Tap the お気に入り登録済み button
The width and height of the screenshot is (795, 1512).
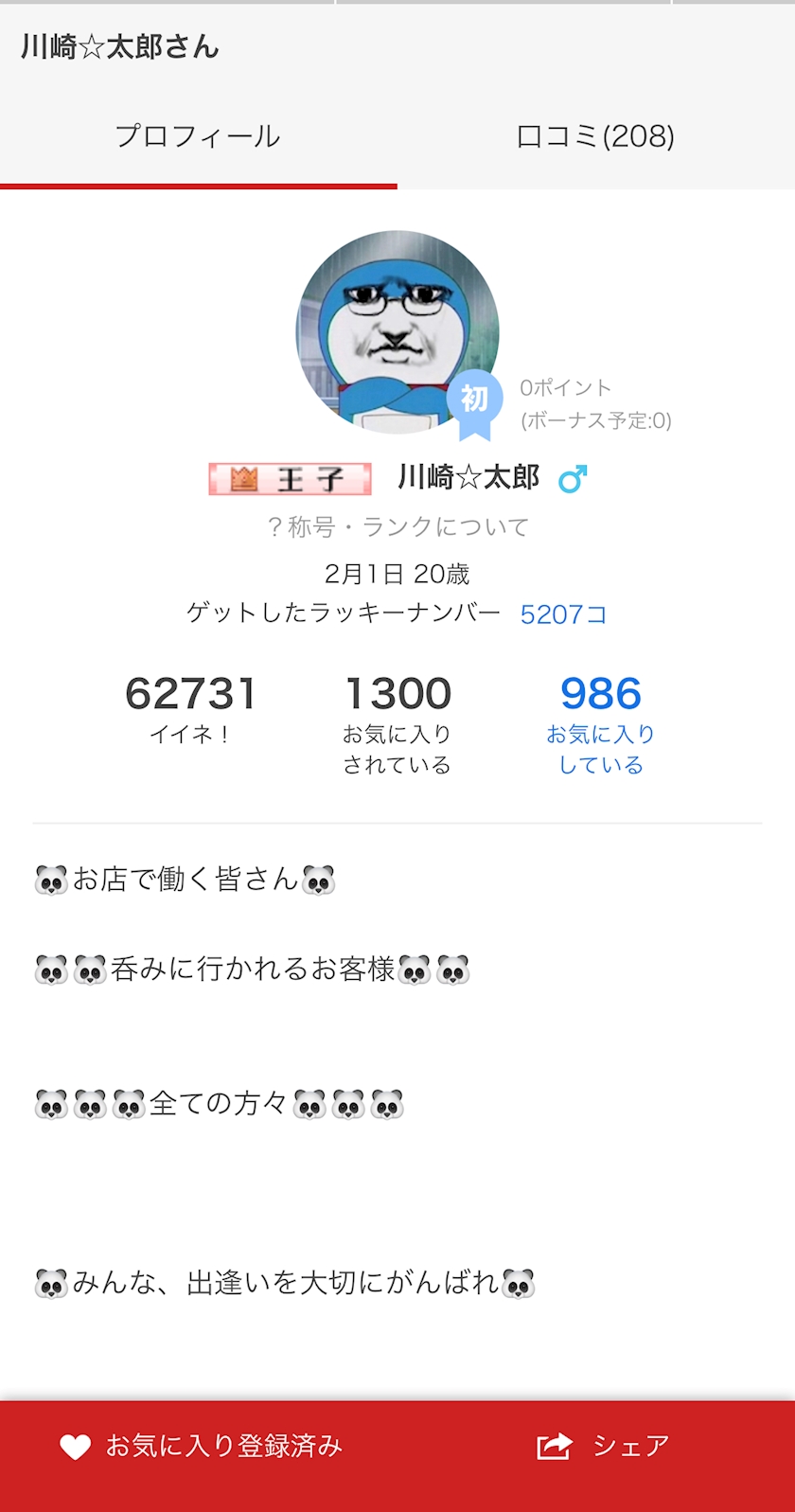point(201,1446)
